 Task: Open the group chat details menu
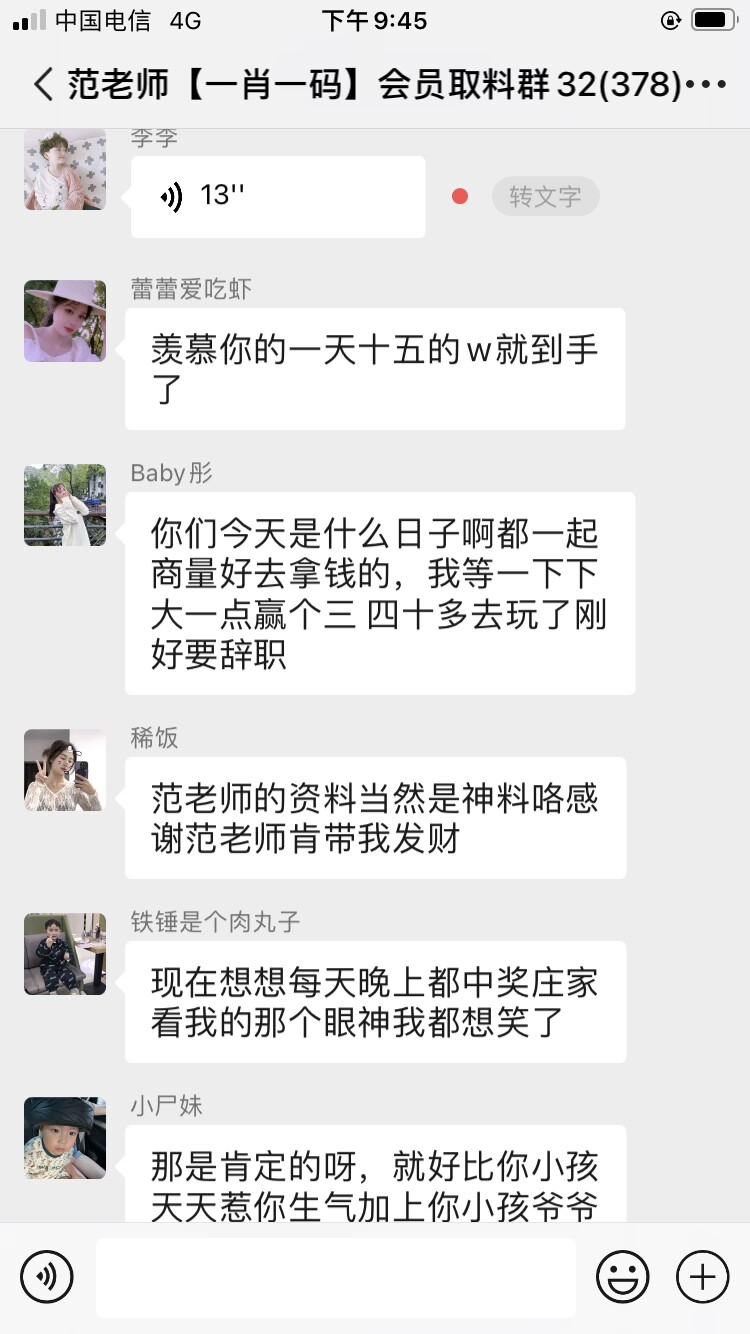(708, 85)
